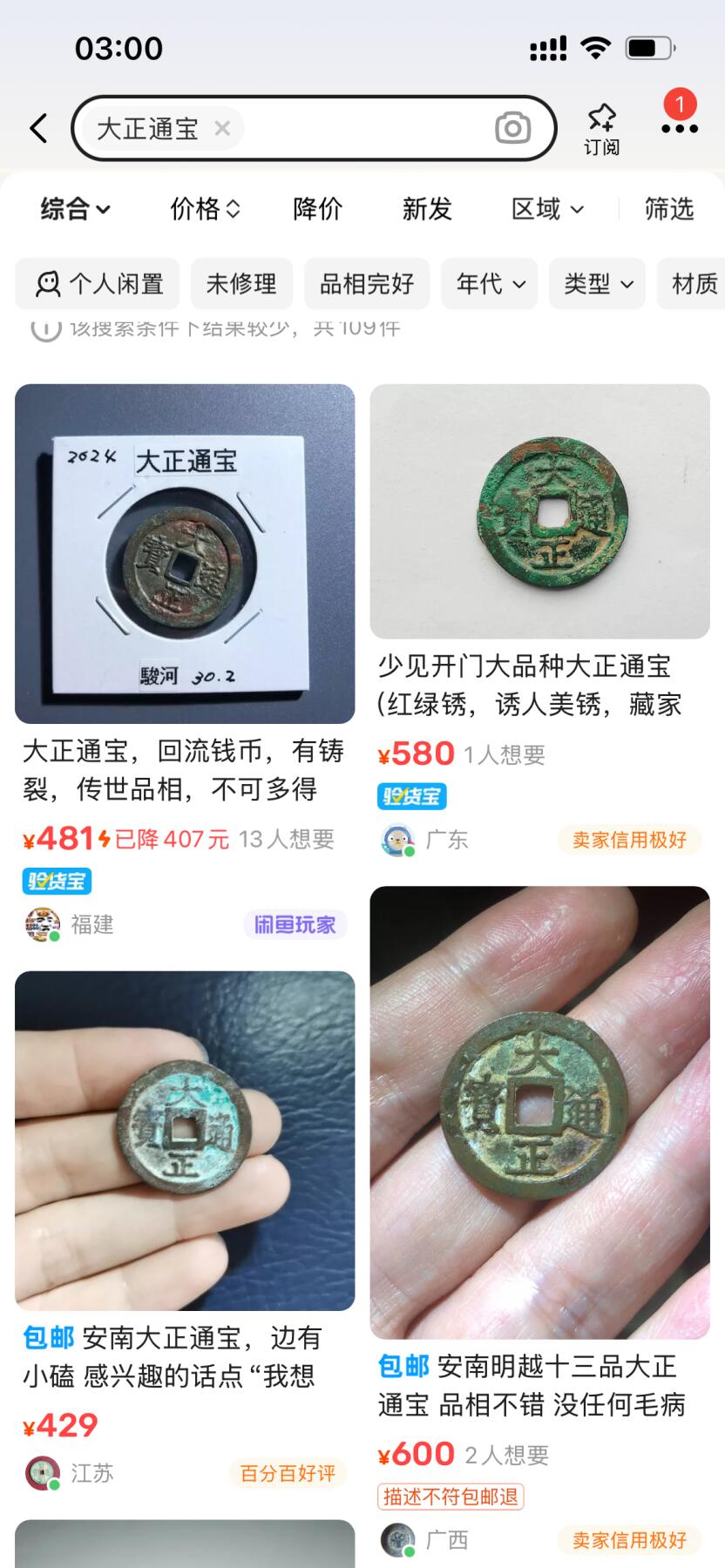Expand the 区域 region dropdown

[547, 209]
